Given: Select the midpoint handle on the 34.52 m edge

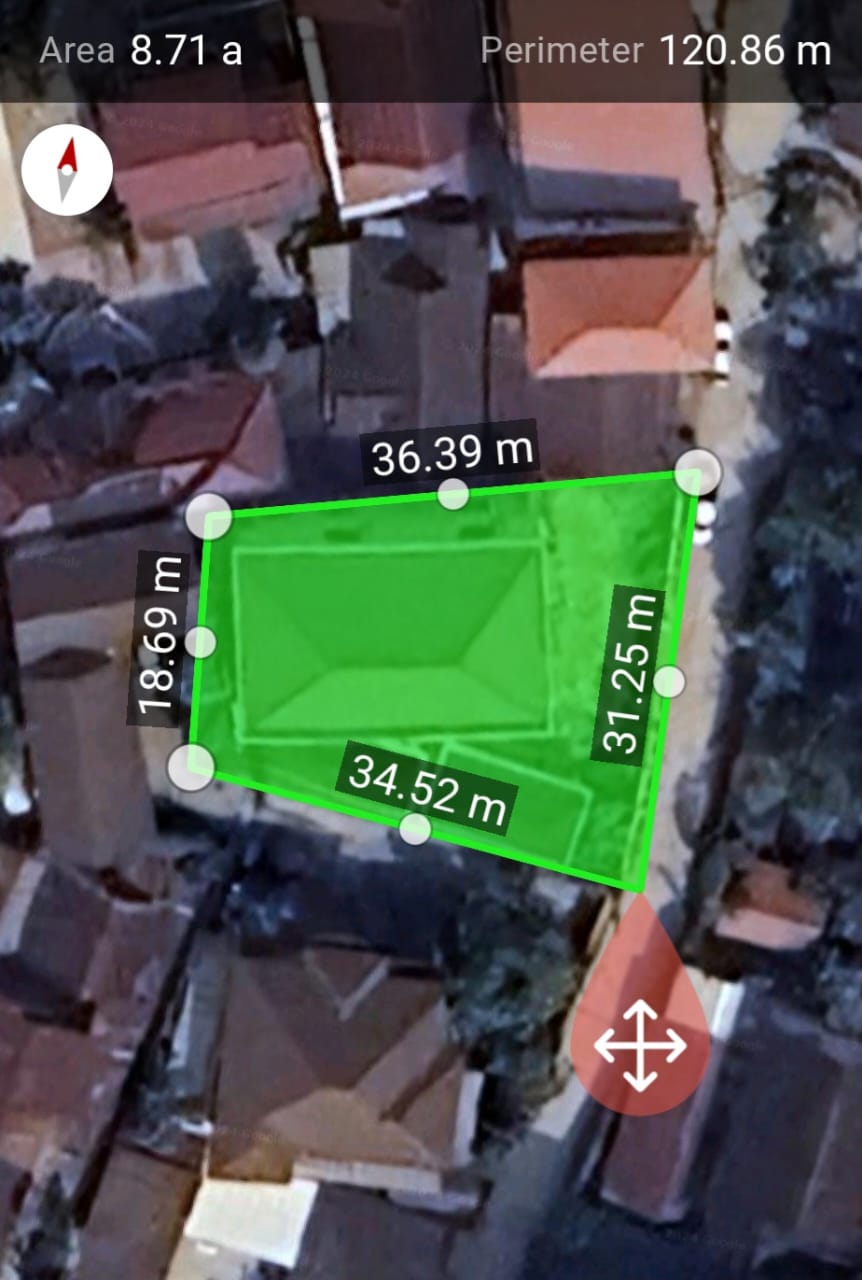Looking at the screenshot, I should (x=415, y=828).
